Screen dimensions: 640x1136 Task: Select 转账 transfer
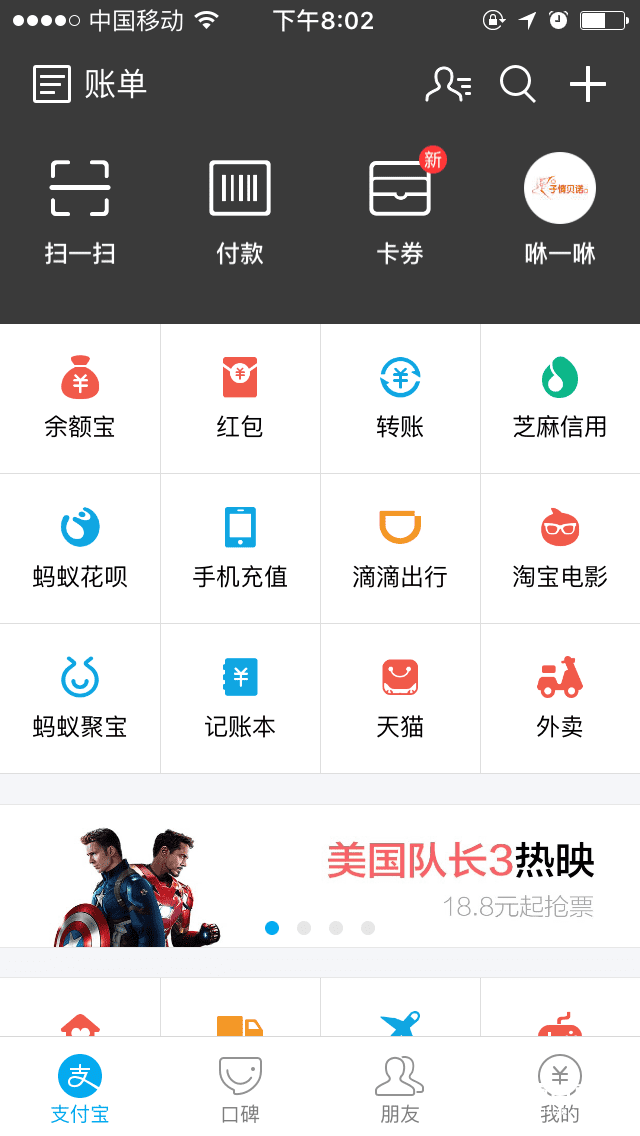point(400,398)
